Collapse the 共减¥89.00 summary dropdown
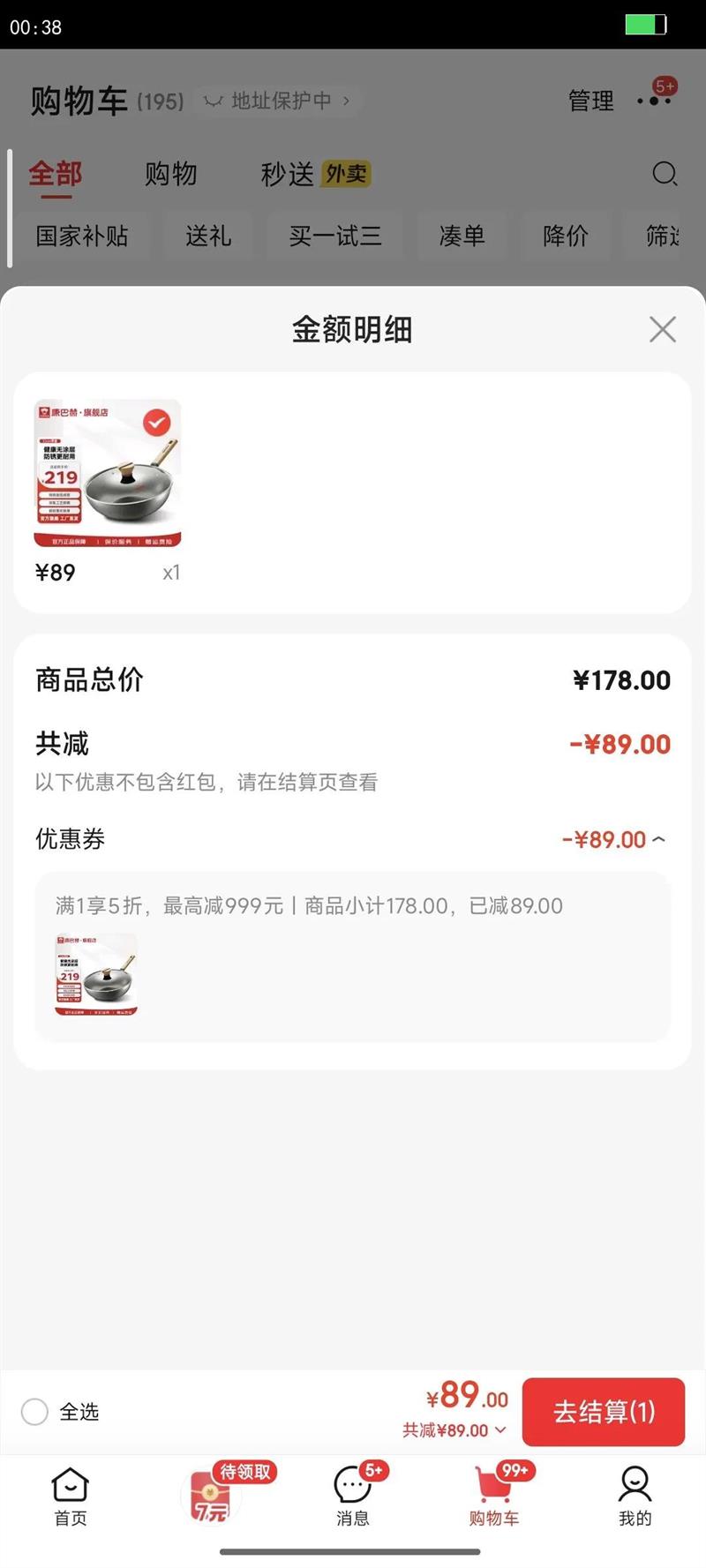This screenshot has width=706, height=1568. pyautogui.click(x=455, y=1430)
